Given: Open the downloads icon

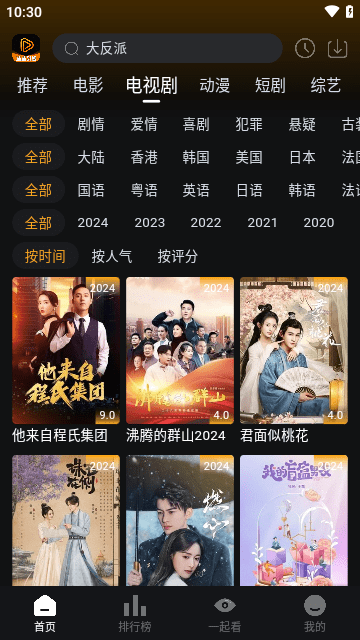Looking at the screenshot, I should coord(338,49).
